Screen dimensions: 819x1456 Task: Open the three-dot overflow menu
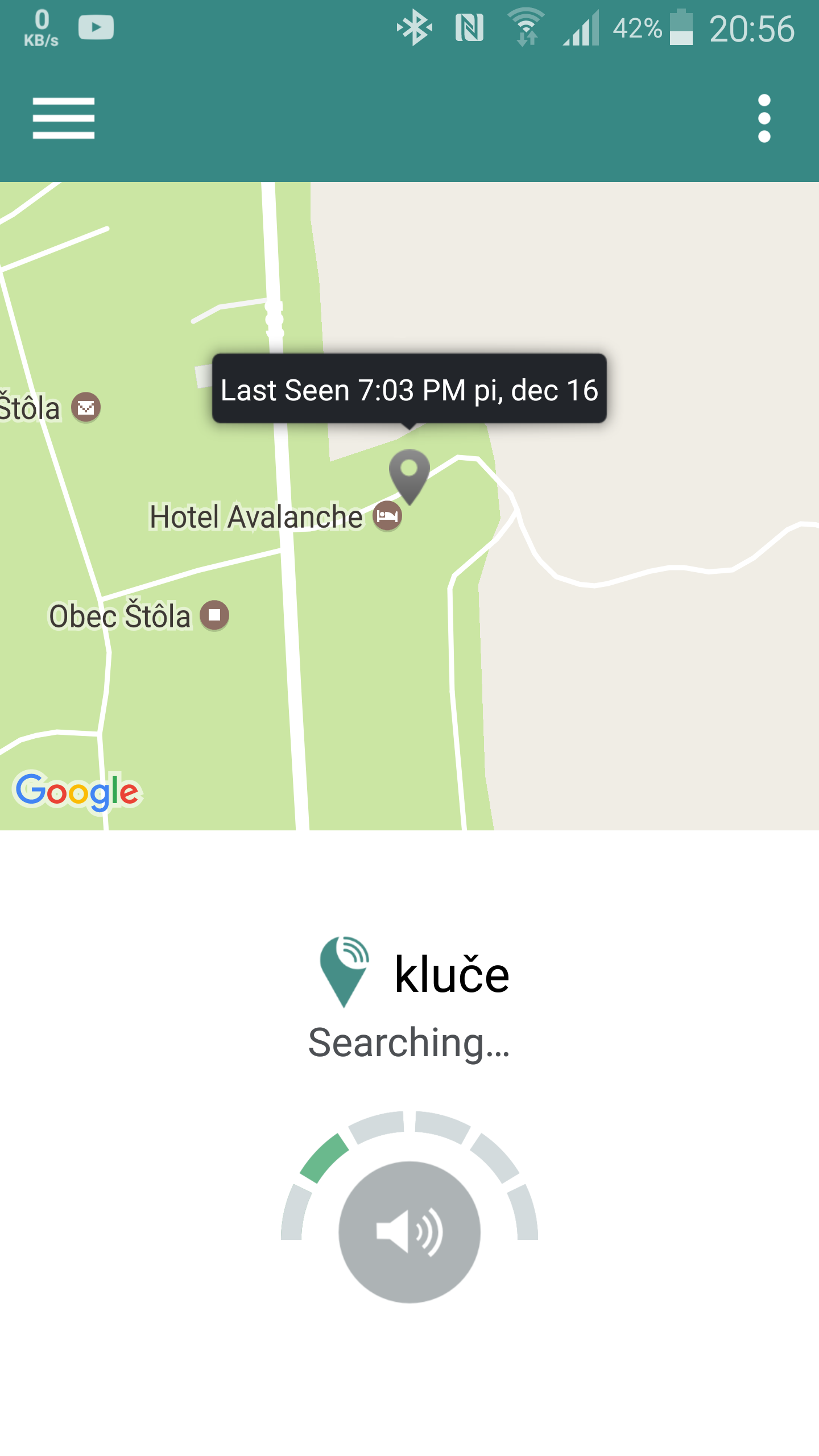pos(764,118)
